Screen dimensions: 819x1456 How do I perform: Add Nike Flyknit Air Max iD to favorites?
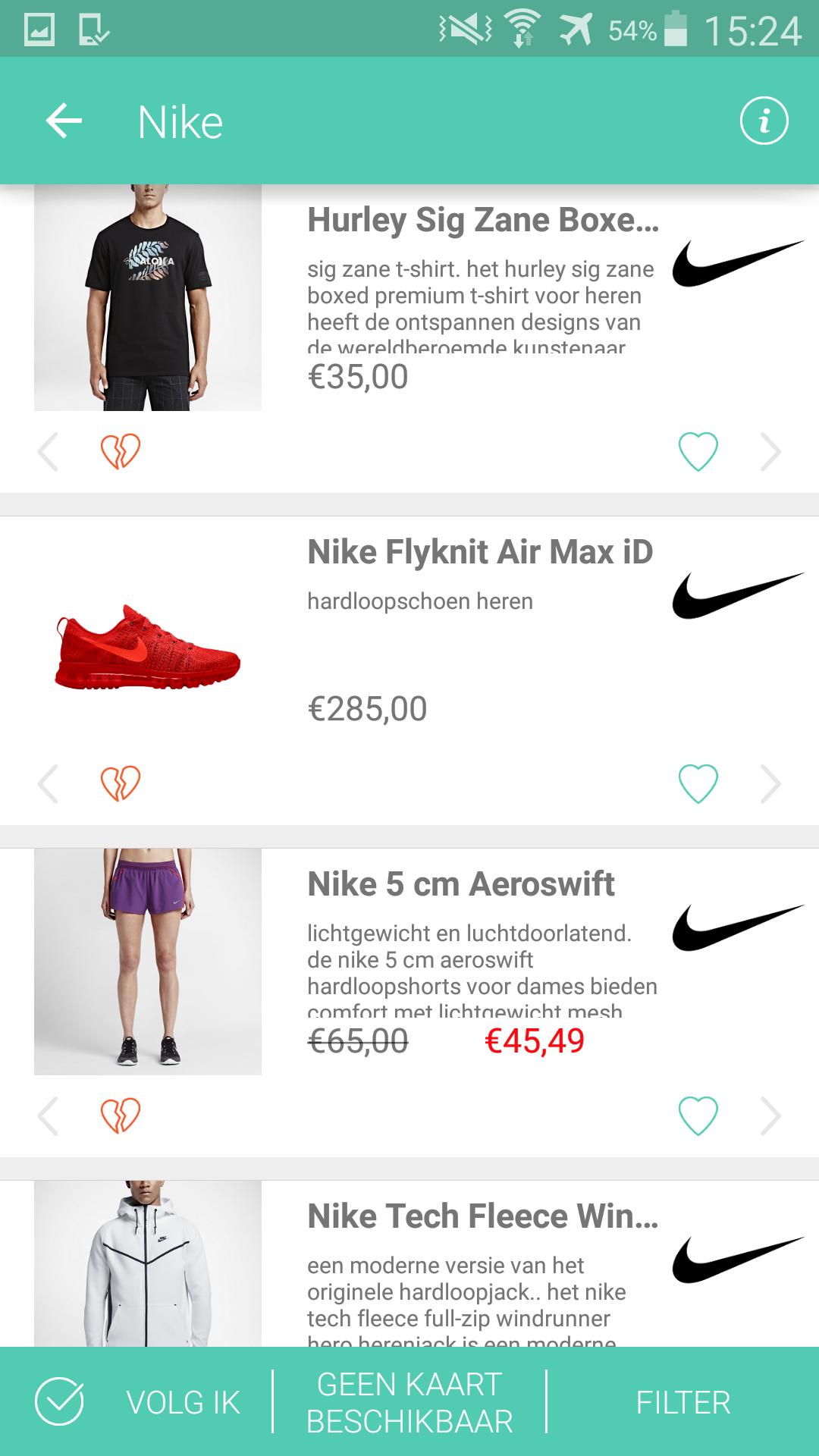point(698,783)
